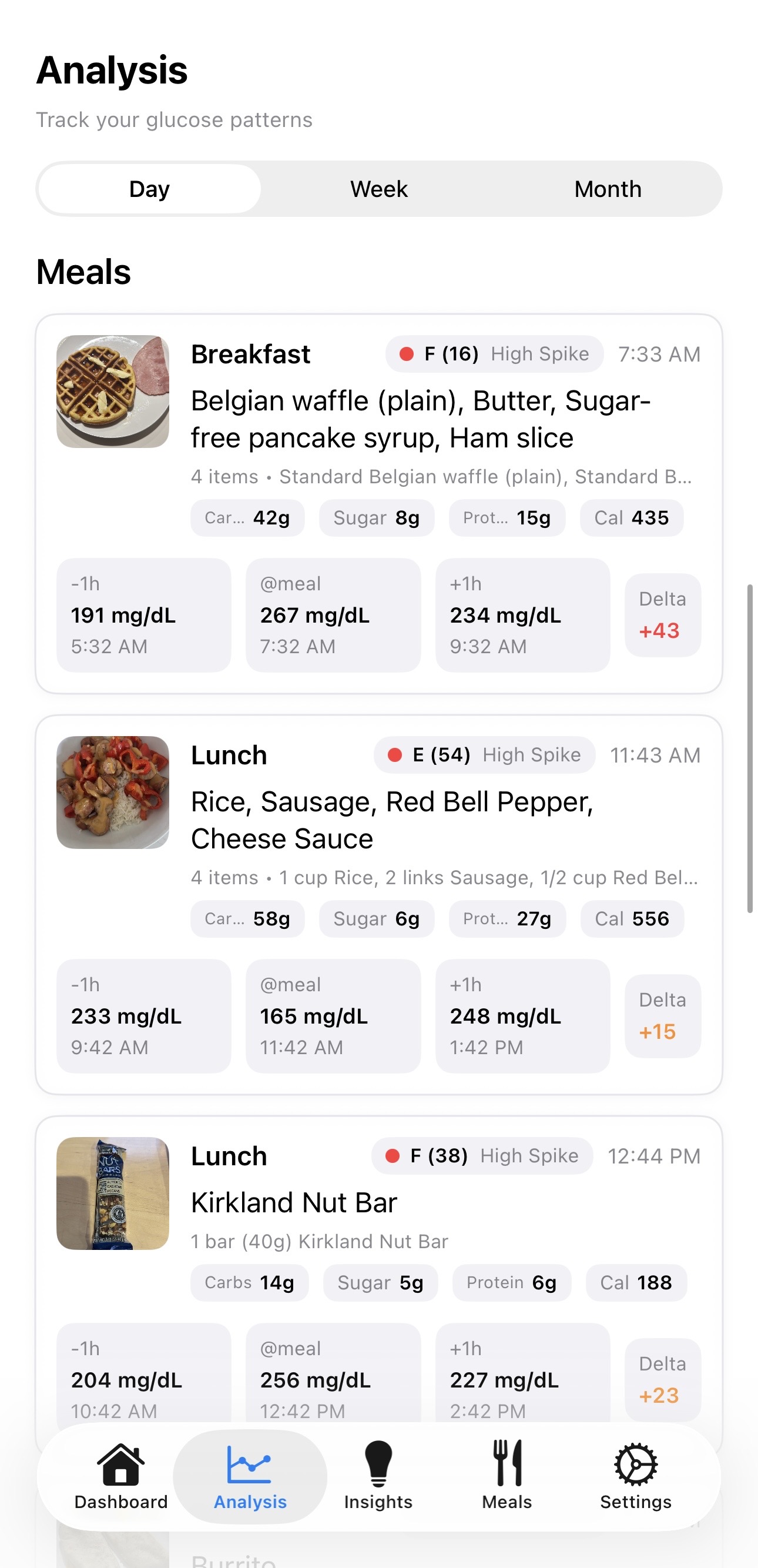Switch the view to Month
Viewport: 758px width, 1568px height.
[608, 189]
